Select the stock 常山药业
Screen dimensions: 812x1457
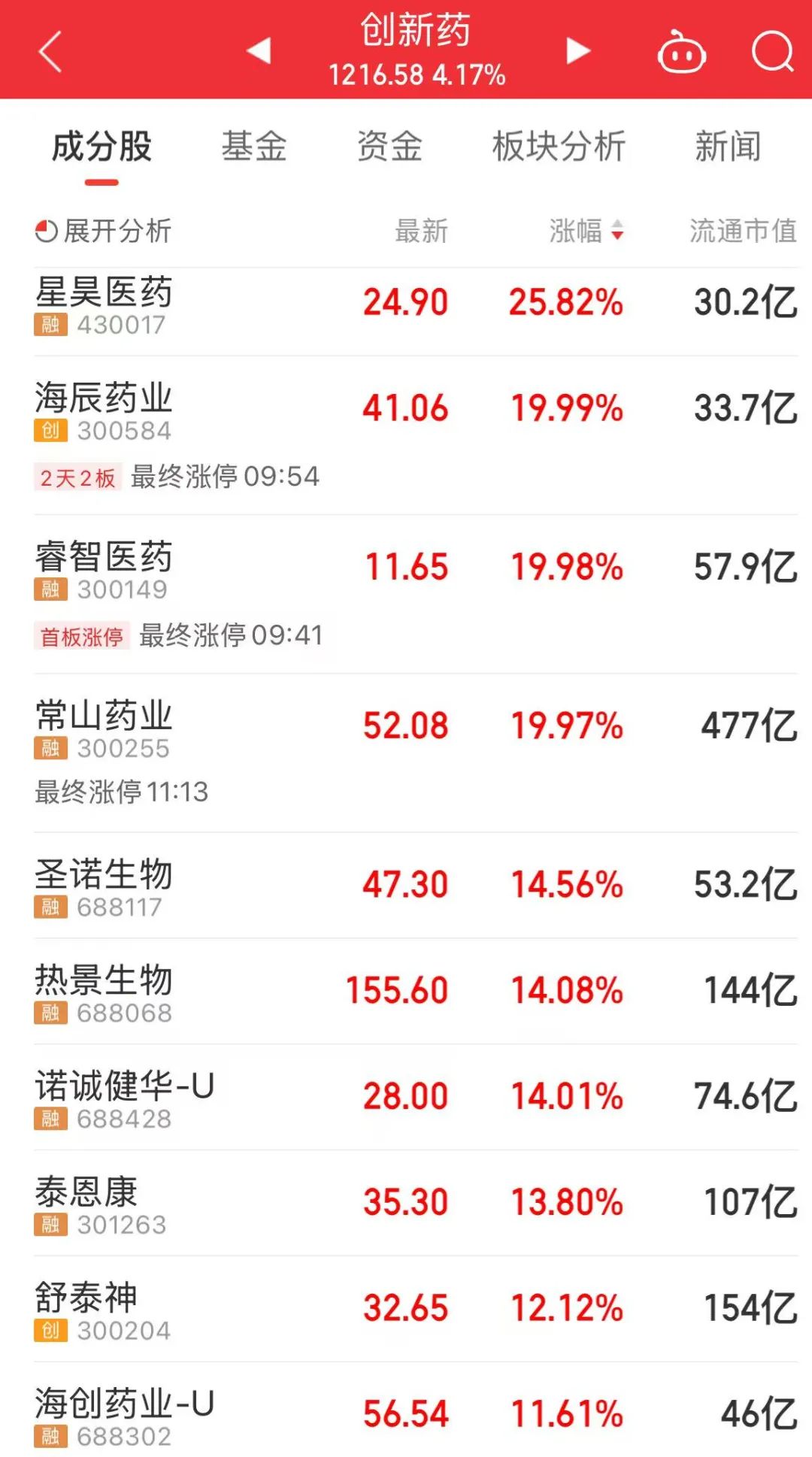click(x=104, y=716)
